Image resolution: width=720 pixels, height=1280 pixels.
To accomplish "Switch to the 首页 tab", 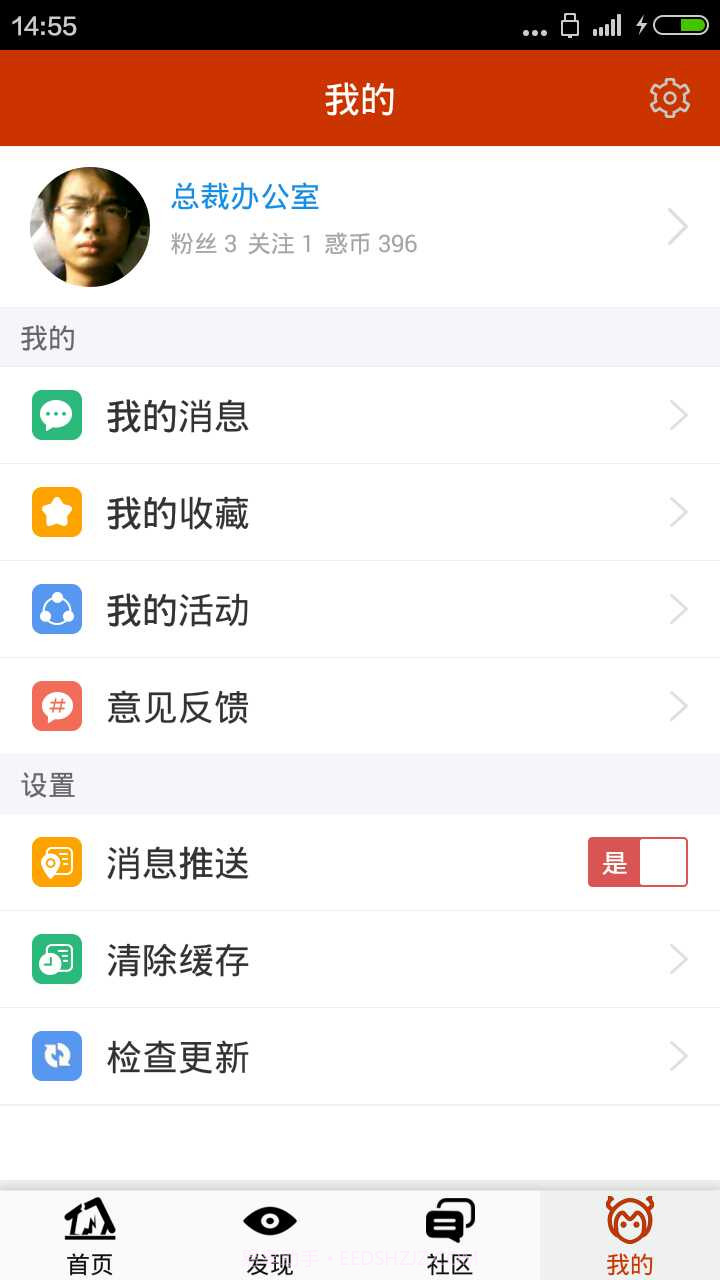I will click(89, 1235).
